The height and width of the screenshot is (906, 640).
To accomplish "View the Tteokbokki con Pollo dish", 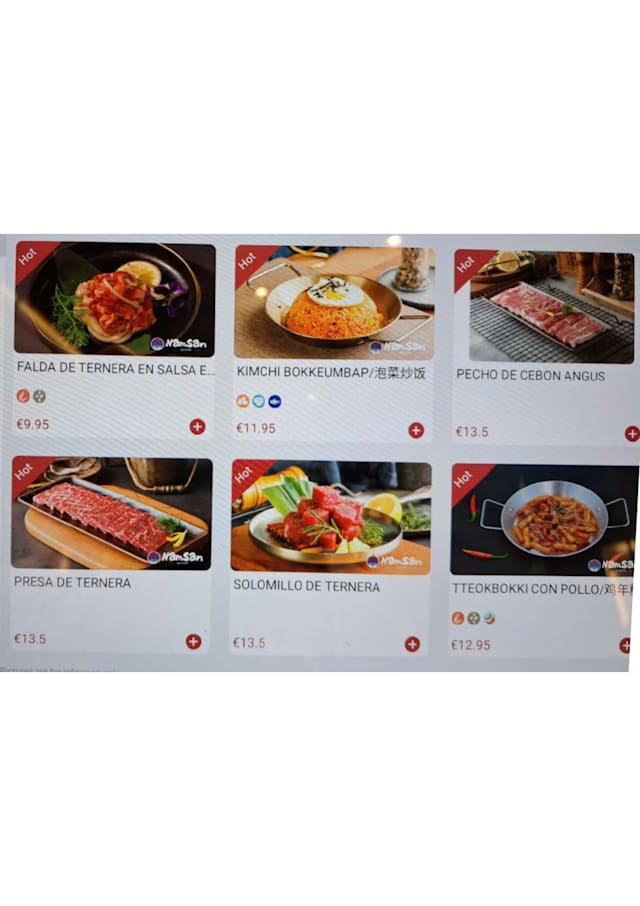I will 543,520.
